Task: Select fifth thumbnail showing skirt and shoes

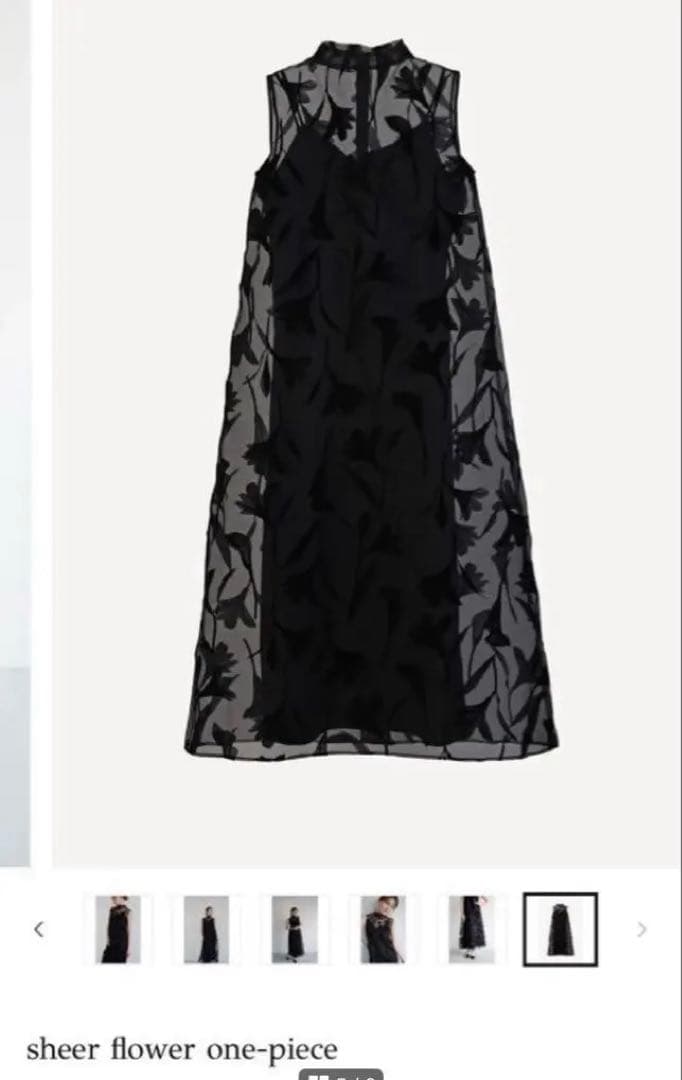Action: (x=471, y=929)
